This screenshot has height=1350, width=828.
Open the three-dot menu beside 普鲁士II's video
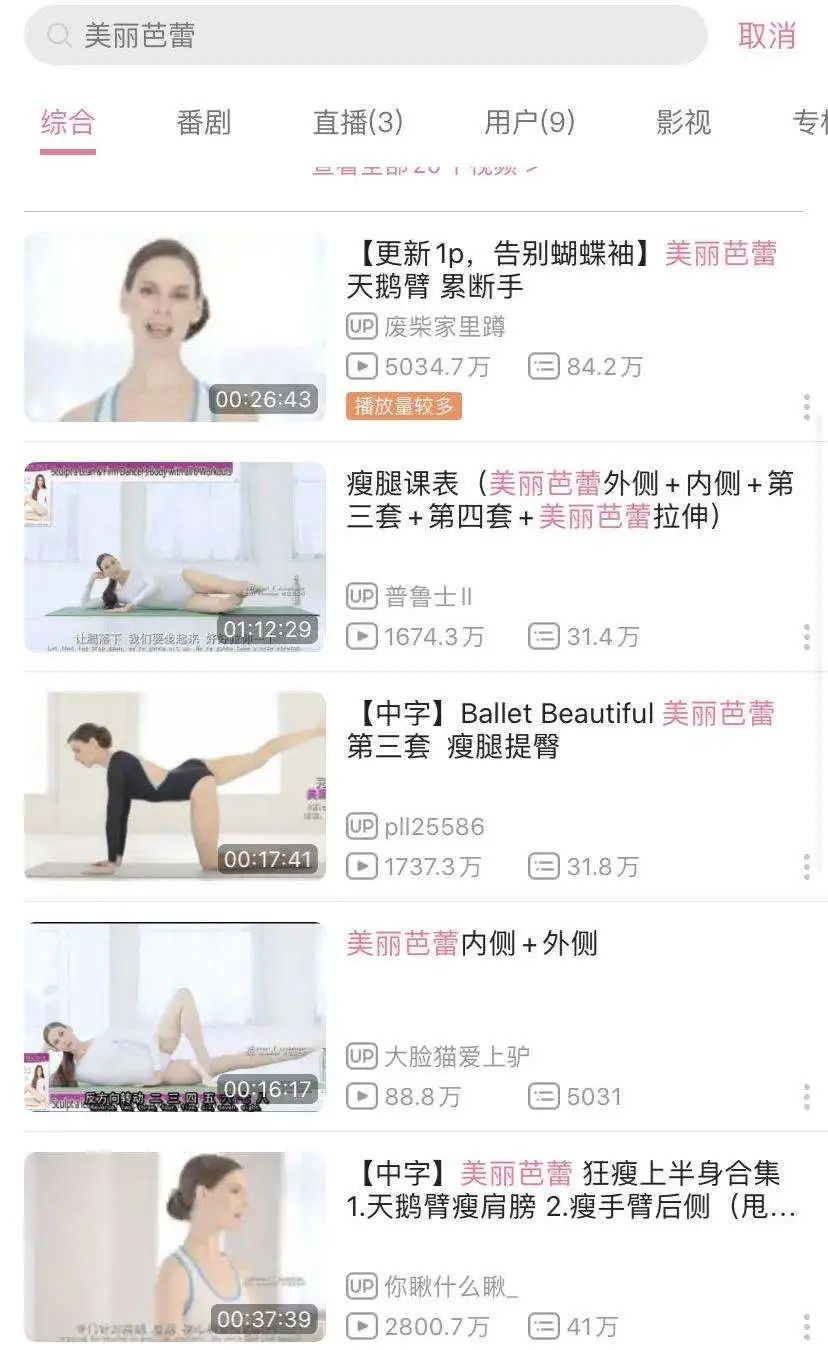click(x=807, y=634)
